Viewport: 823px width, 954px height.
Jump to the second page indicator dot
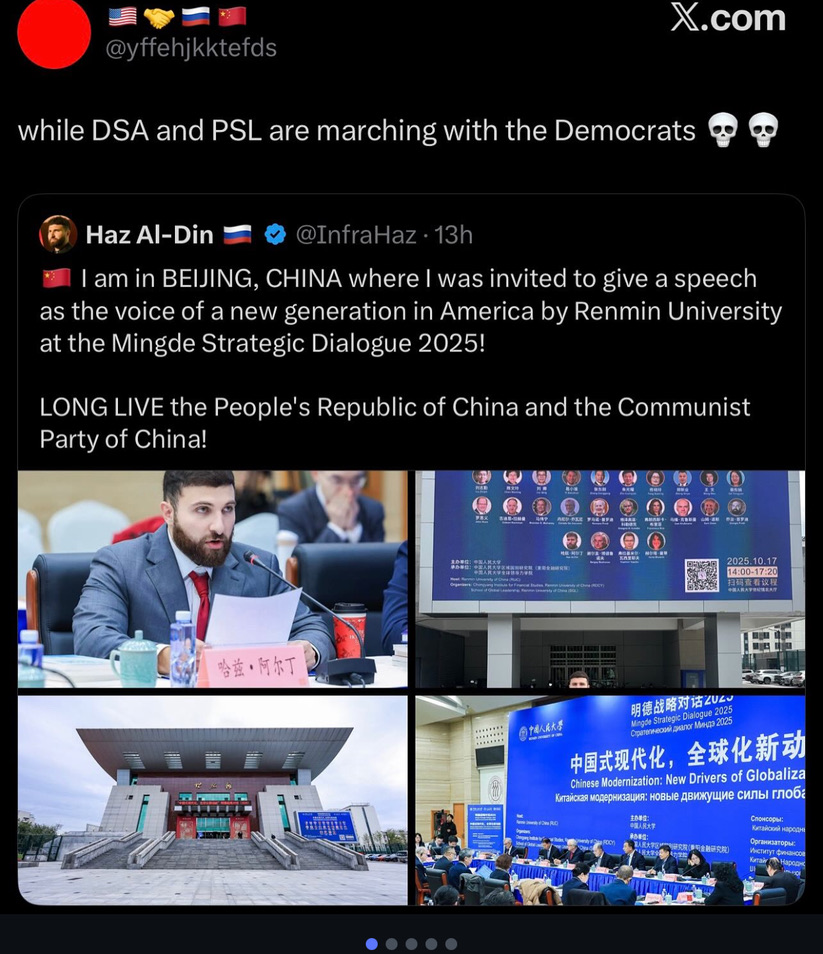392,943
